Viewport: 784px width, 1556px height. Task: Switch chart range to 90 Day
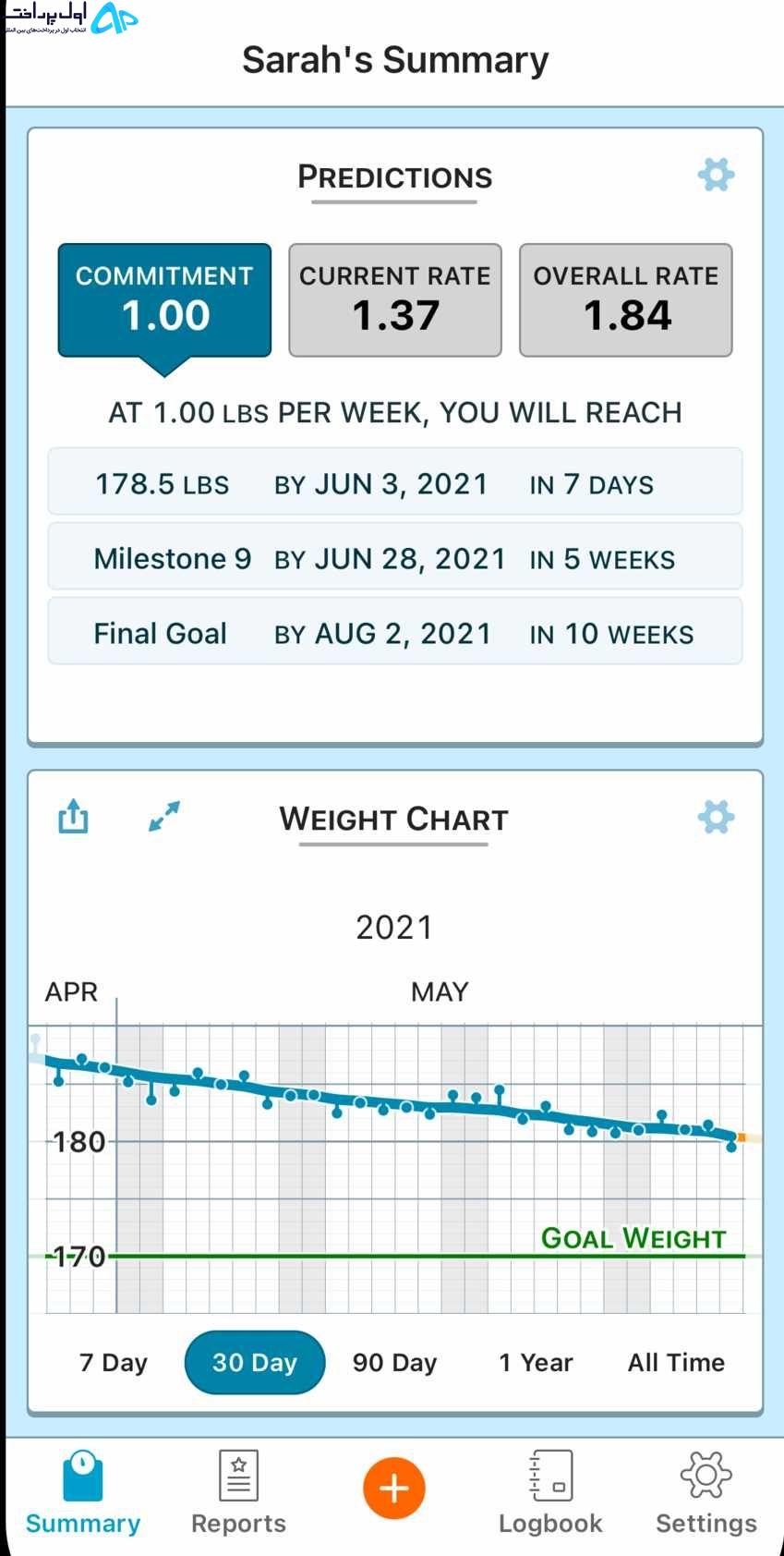click(395, 1363)
